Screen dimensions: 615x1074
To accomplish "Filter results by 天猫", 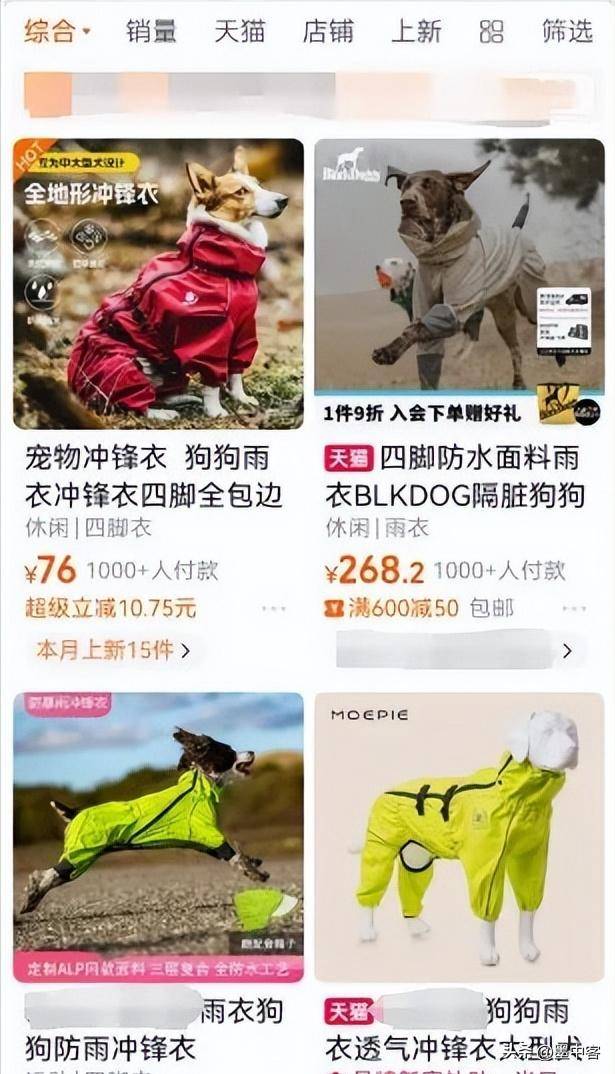I will pos(240,31).
